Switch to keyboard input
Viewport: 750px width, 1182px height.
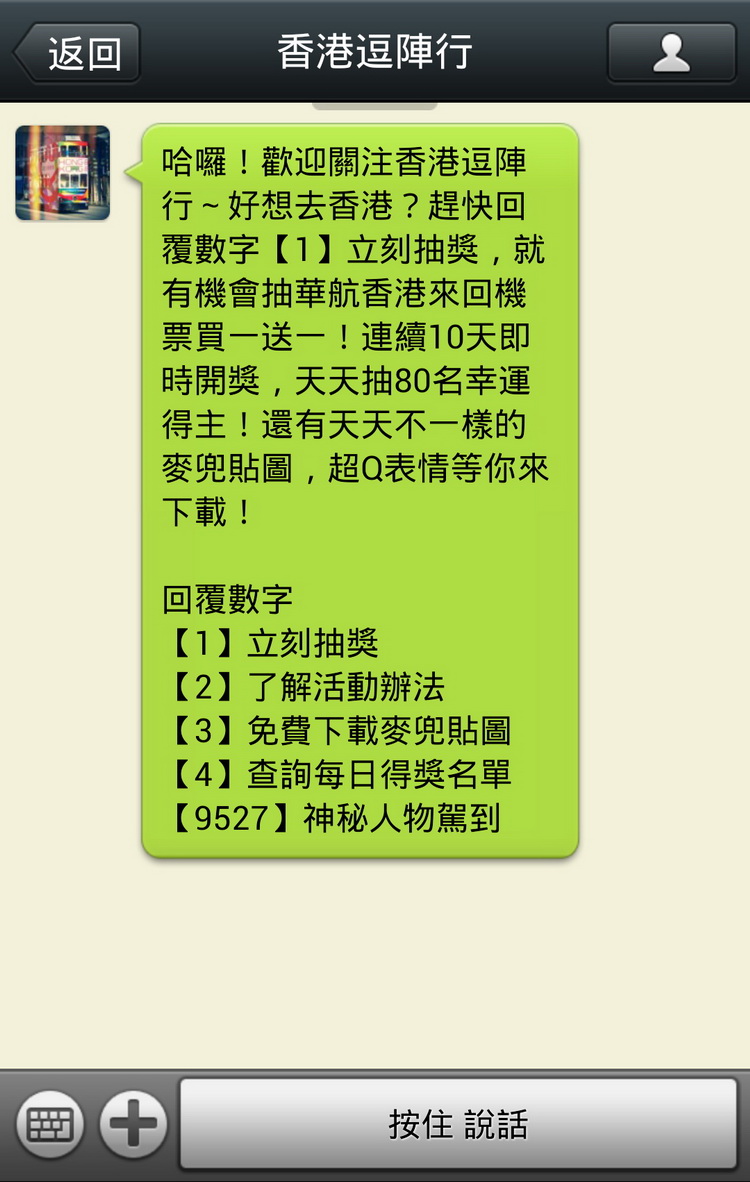point(50,1125)
